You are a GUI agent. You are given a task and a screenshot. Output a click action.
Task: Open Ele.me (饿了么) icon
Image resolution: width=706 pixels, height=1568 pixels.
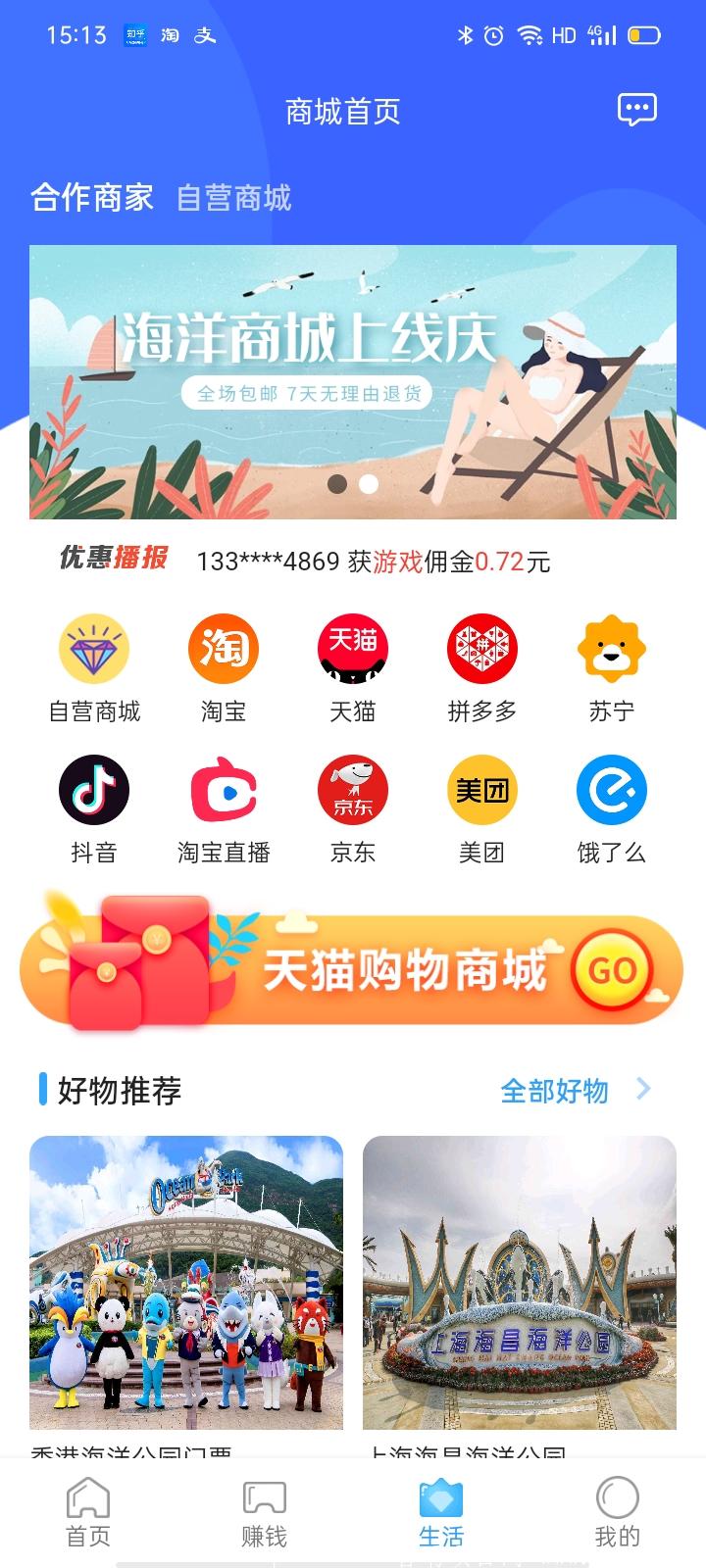point(611,790)
